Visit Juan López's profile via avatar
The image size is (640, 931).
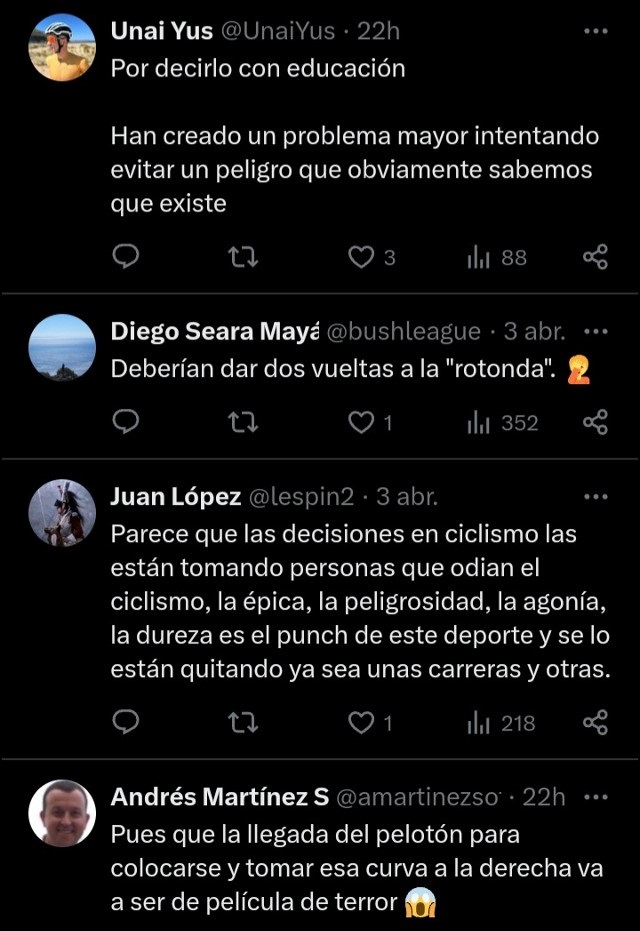62,513
